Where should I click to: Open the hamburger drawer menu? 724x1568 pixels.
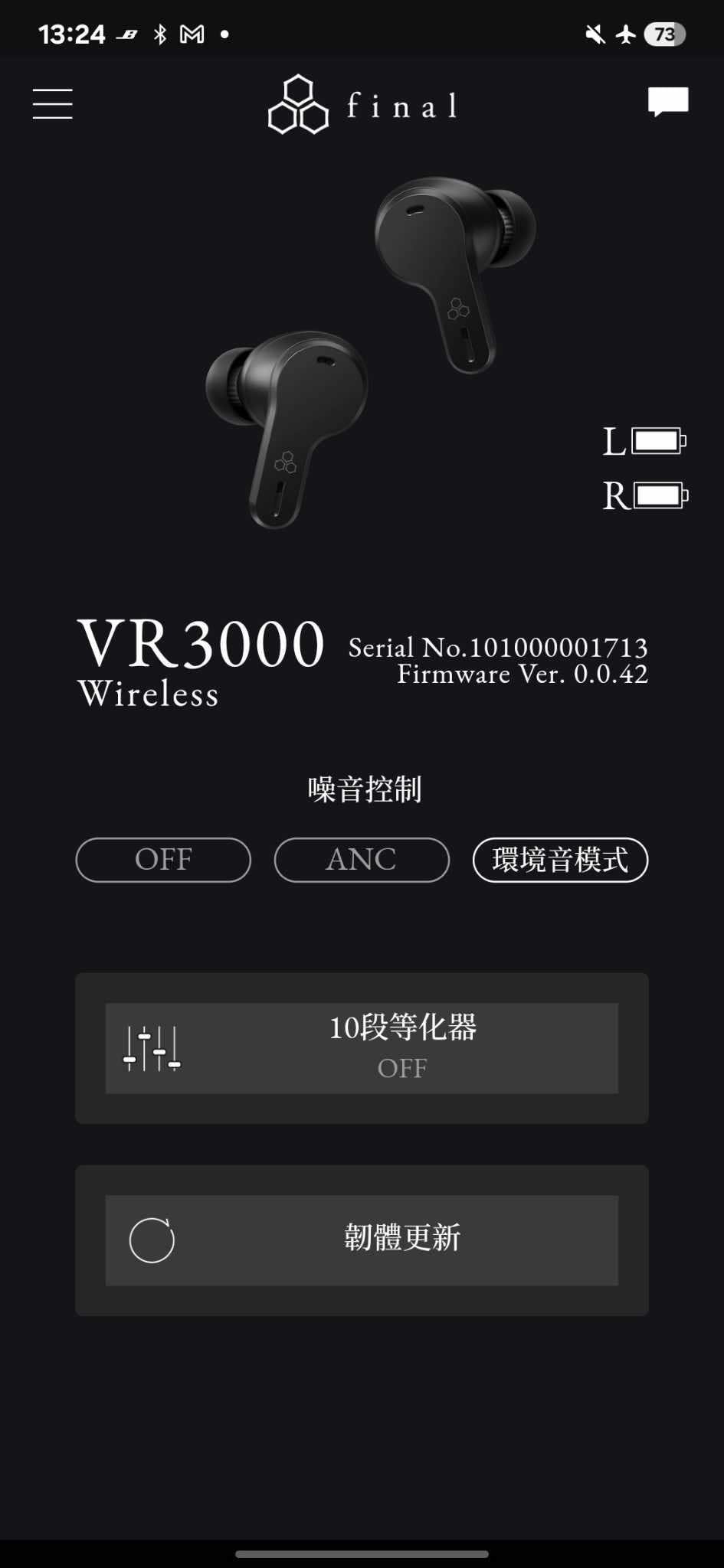tap(53, 103)
